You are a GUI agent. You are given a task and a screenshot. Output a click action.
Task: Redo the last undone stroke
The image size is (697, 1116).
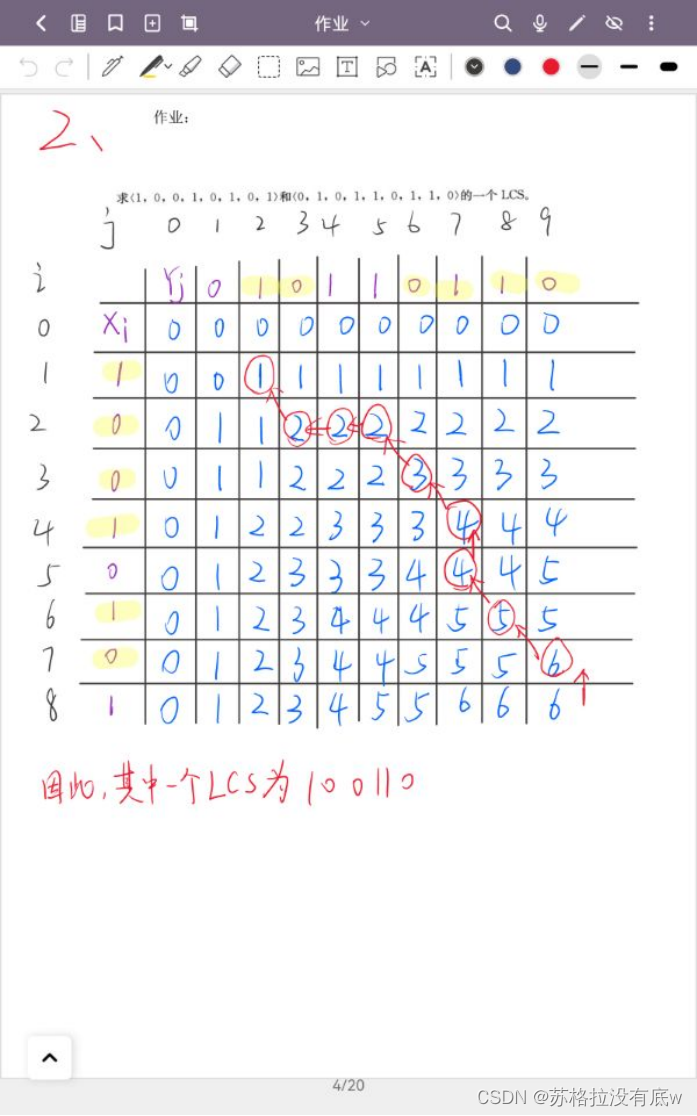coord(64,68)
